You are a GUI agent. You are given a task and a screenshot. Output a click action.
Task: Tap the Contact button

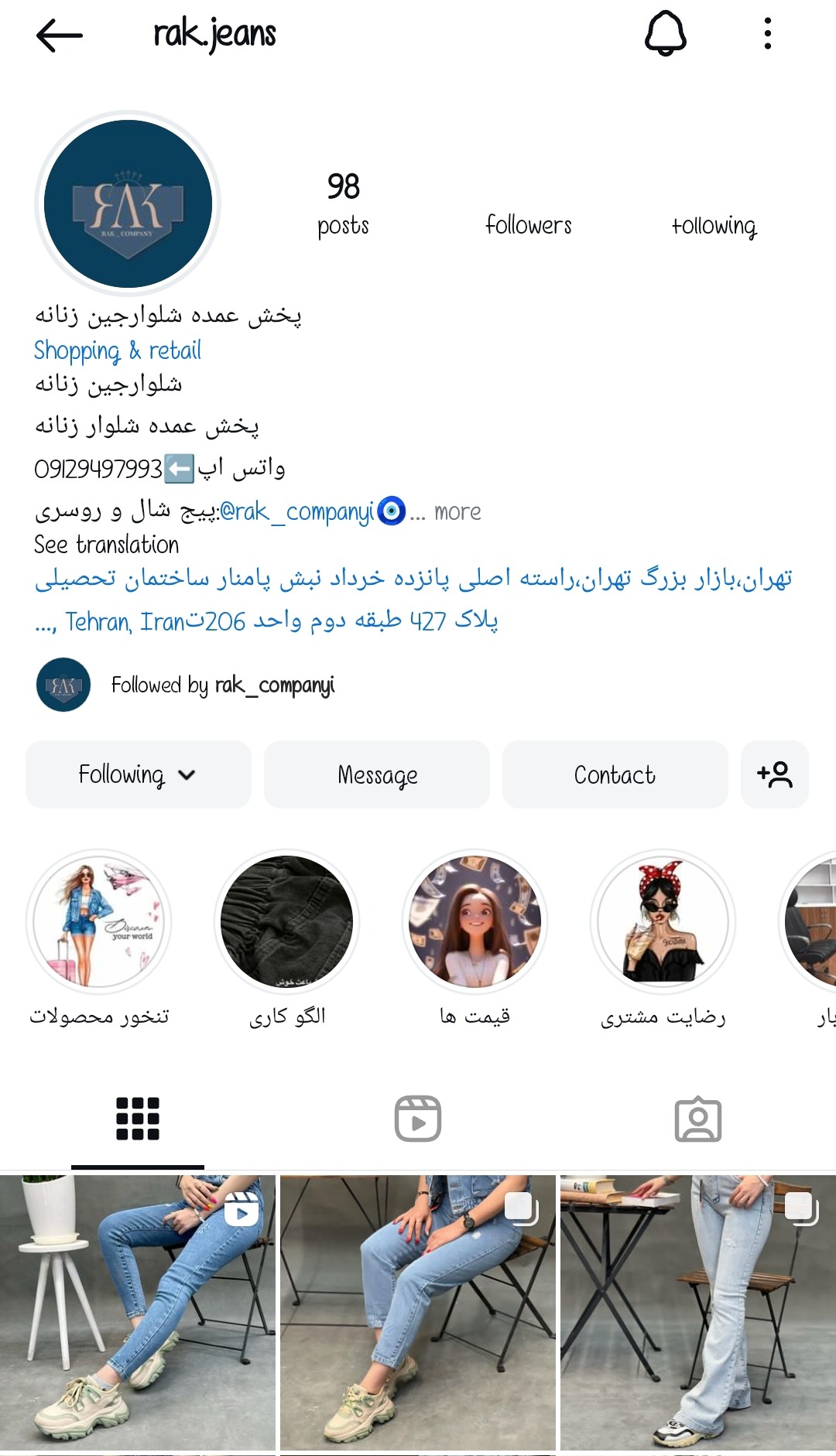[615, 774]
